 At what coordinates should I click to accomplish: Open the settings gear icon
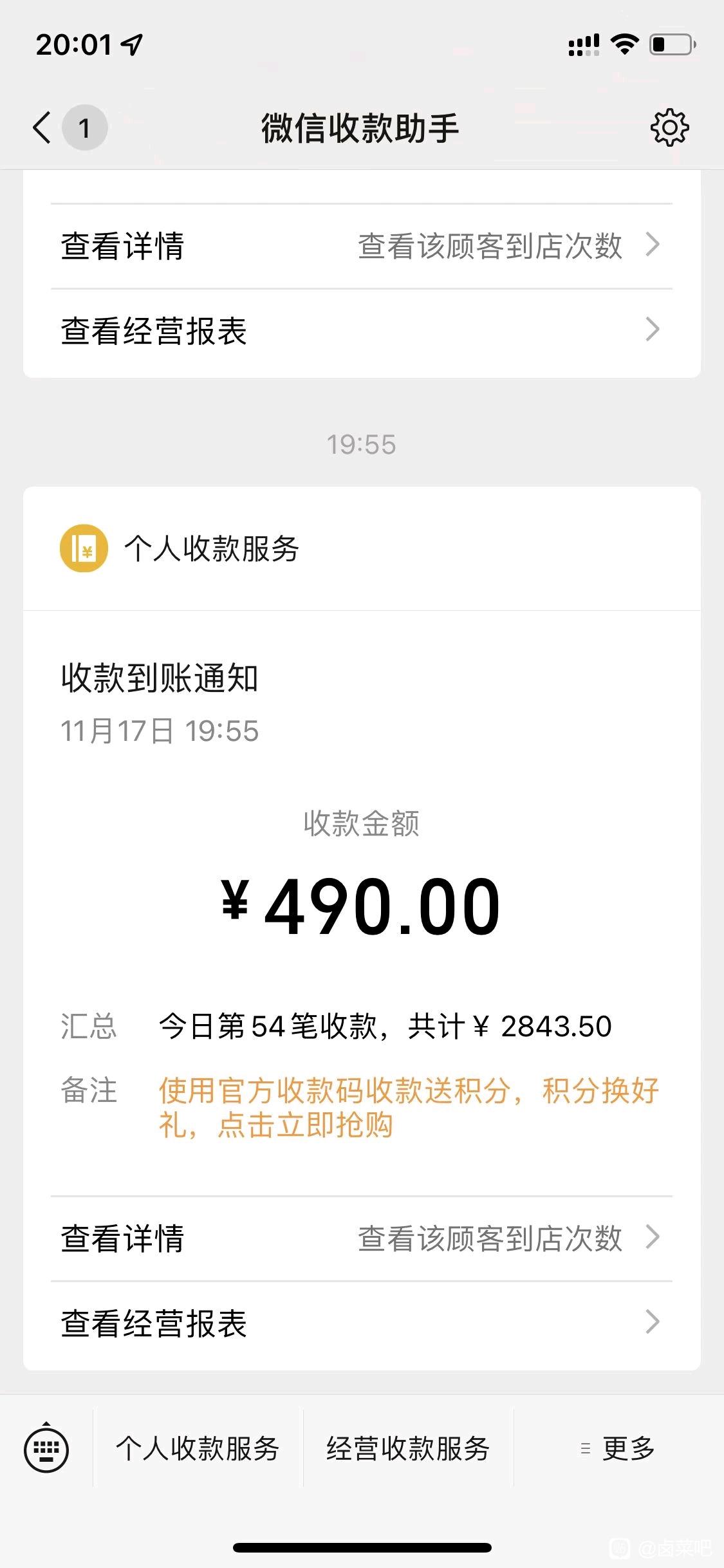(669, 127)
